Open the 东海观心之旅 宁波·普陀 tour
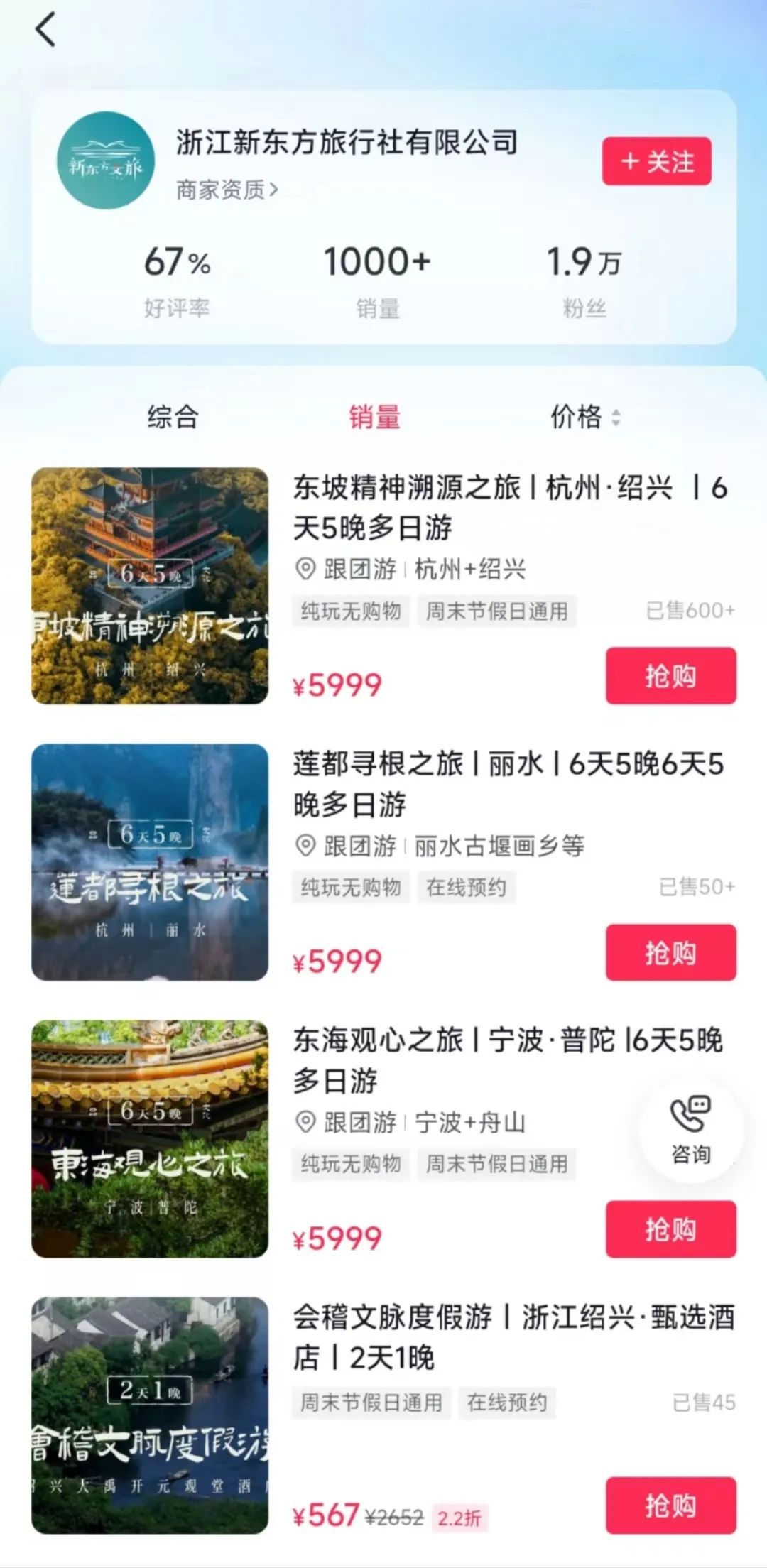Image resolution: width=767 pixels, height=1568 pixels. (x=507, y=1060)
